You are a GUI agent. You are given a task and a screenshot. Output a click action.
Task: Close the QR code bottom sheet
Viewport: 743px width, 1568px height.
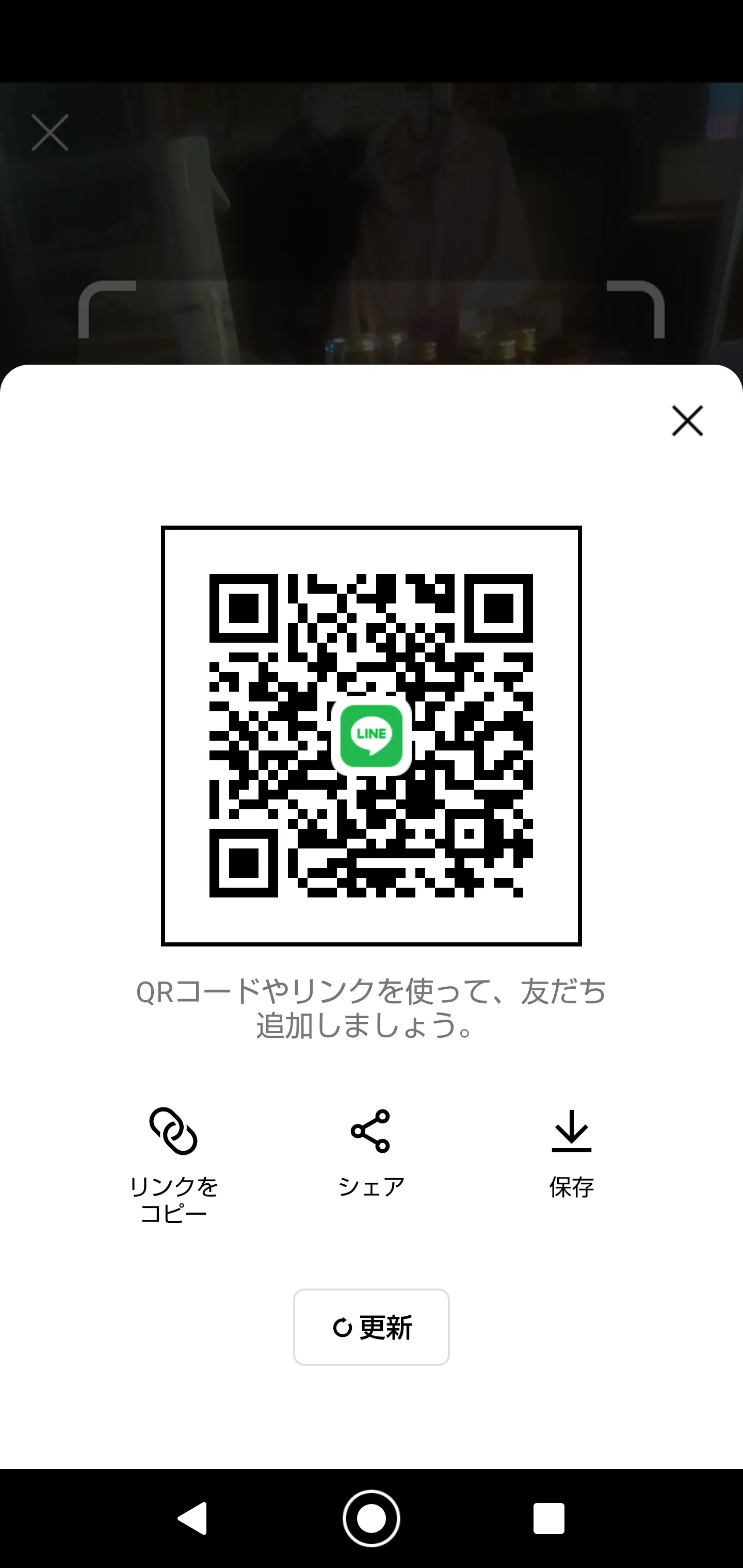coord(687,420)
